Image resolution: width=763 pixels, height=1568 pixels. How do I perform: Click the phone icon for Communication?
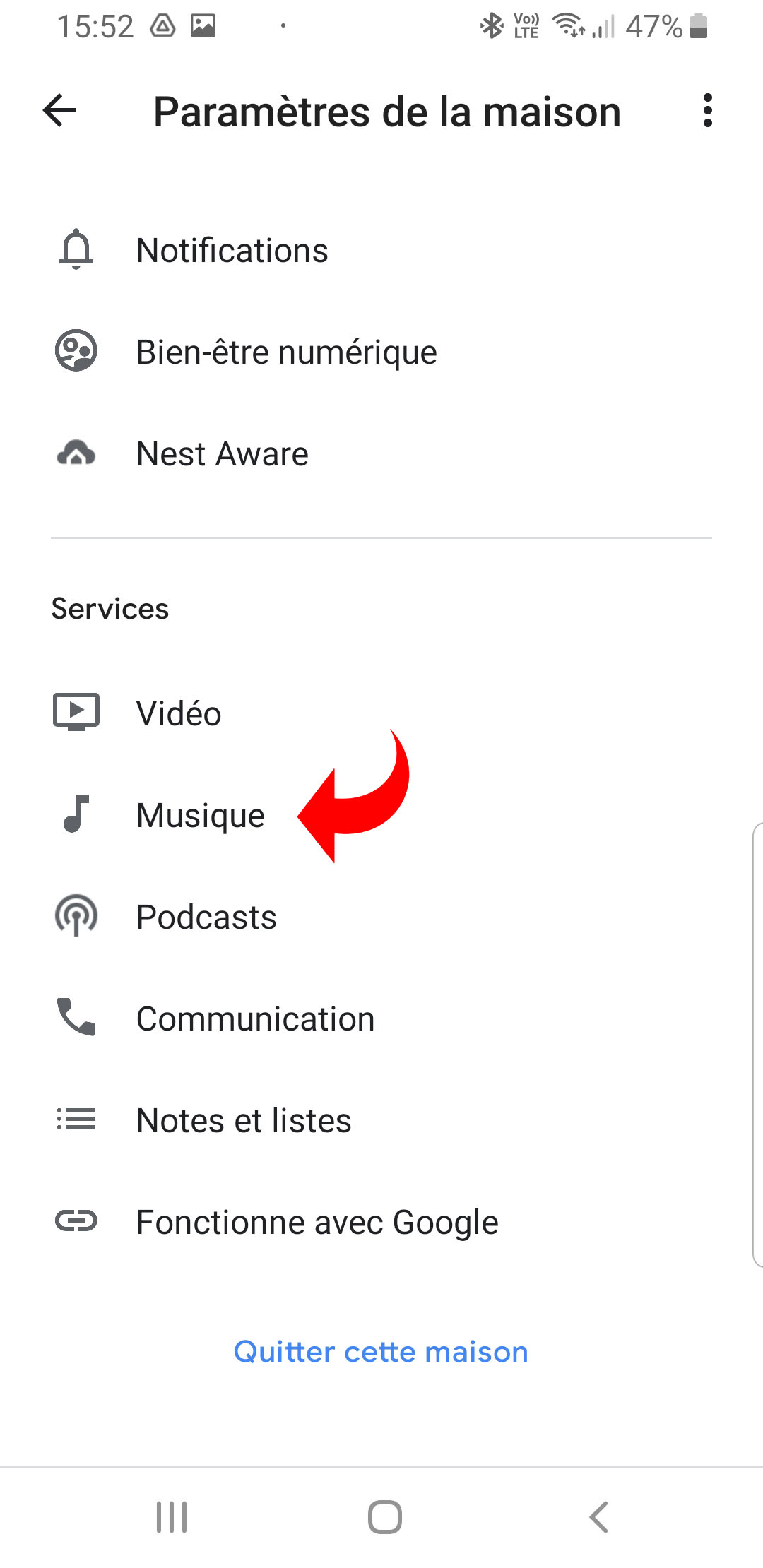(x=76, y=1018)
